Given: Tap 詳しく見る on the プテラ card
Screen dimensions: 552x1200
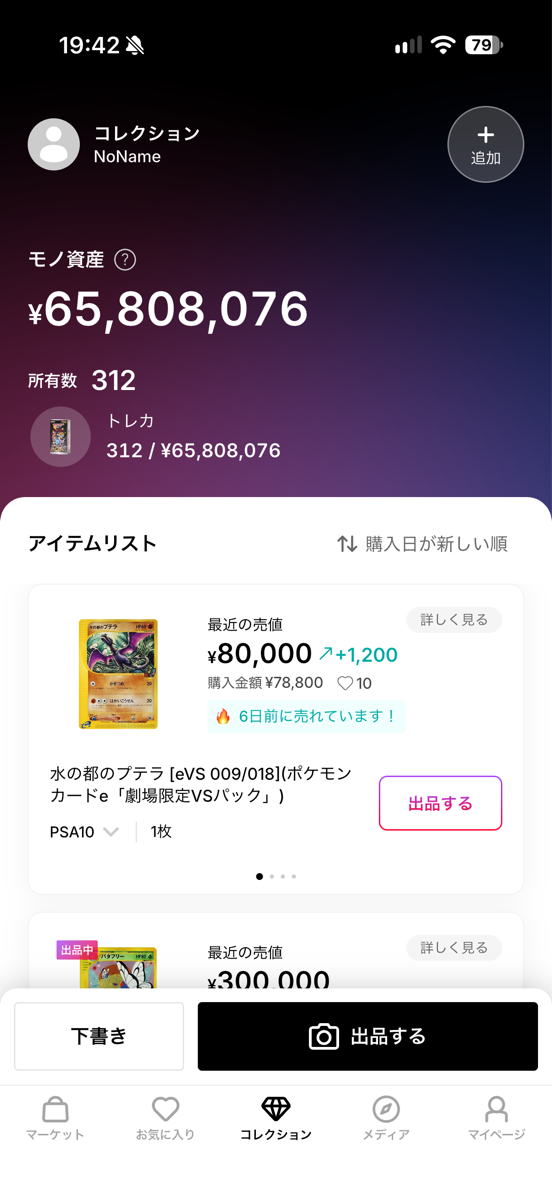Looking at the screenshot, I should tap(454, 620).
